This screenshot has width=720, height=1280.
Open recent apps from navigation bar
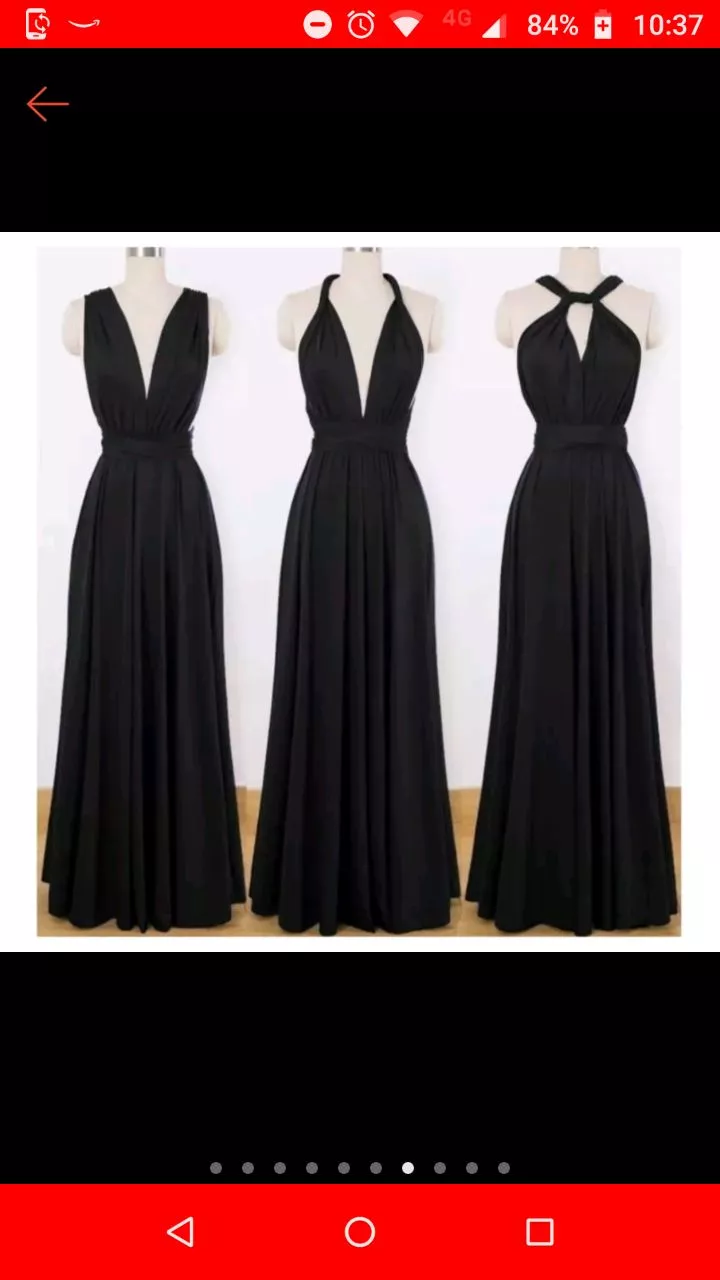(x=540, y=1232)
